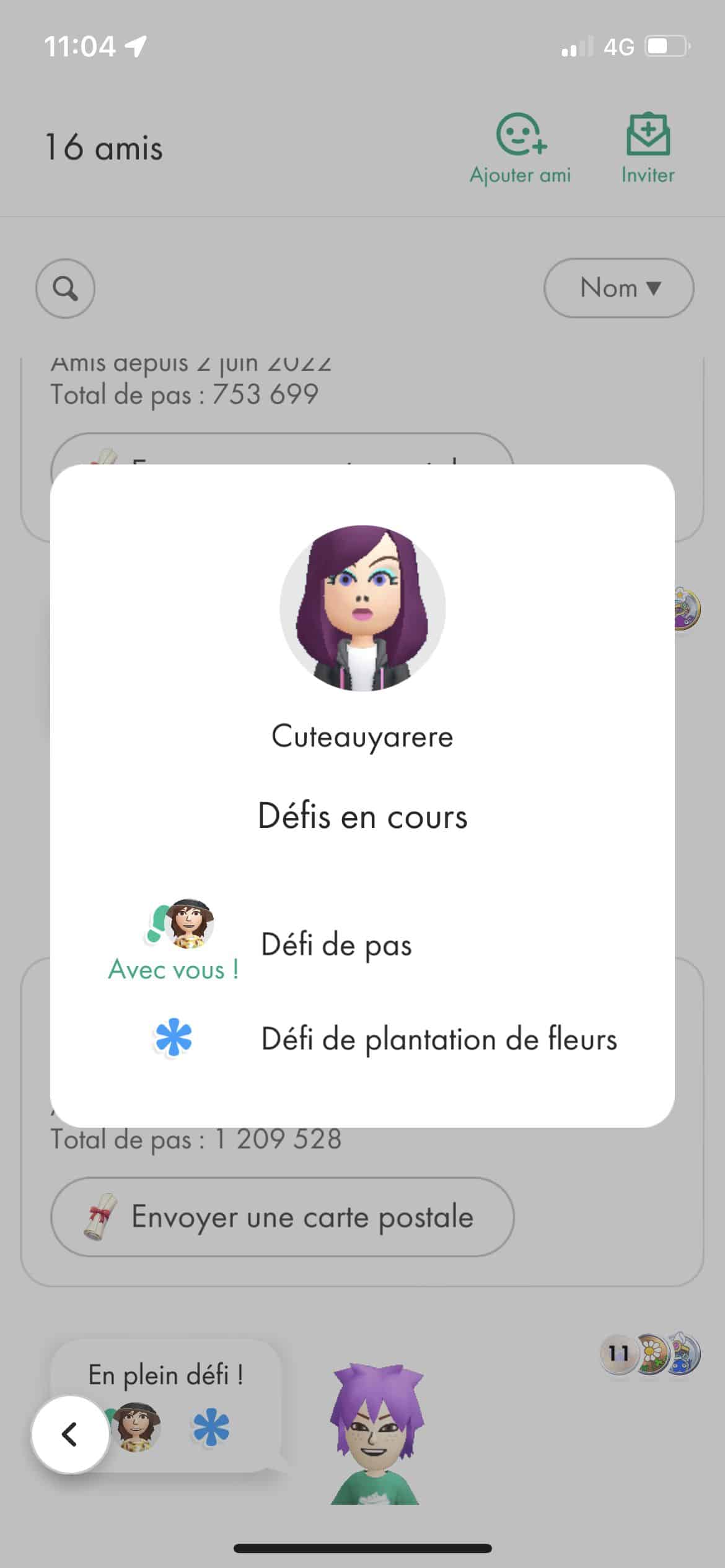
Task: Tap Envoyer une carte postale button
Action: 282,1216
